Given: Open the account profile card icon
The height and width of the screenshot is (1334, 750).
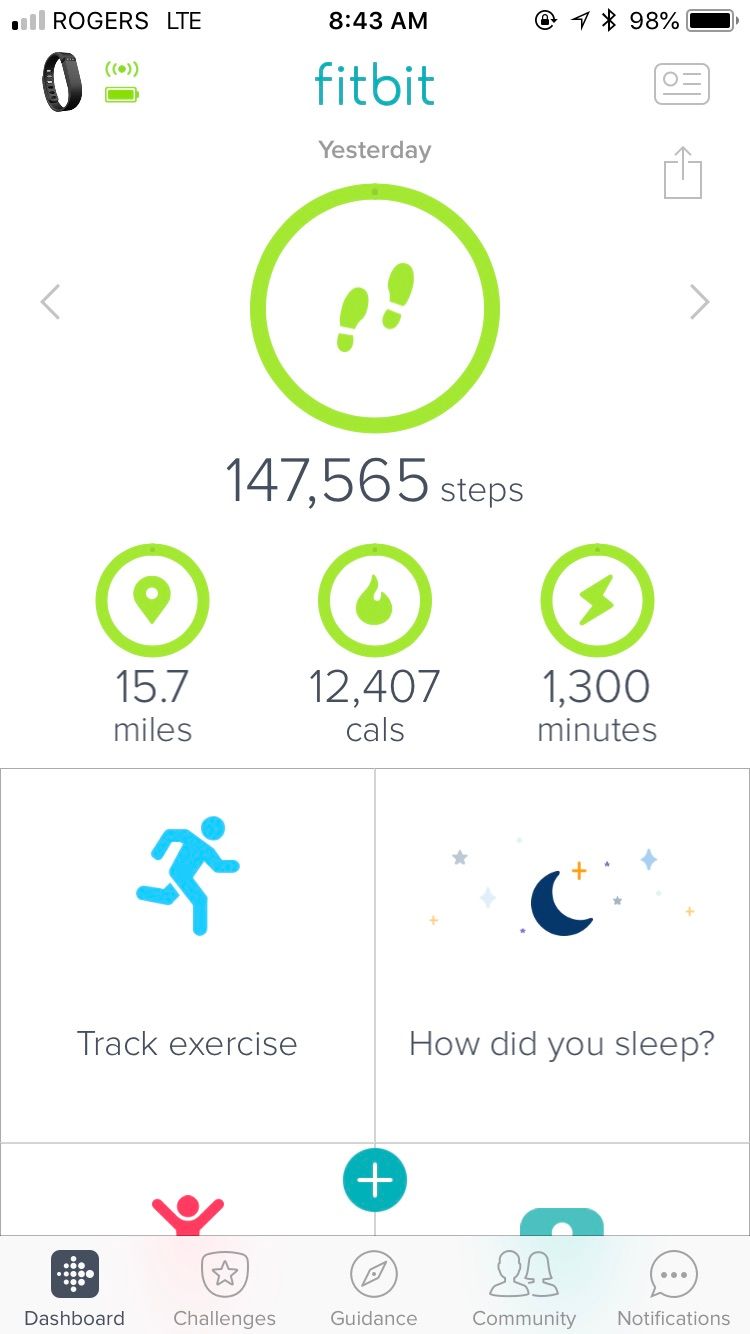Looking at the screenshot, I should click(681, 84).
